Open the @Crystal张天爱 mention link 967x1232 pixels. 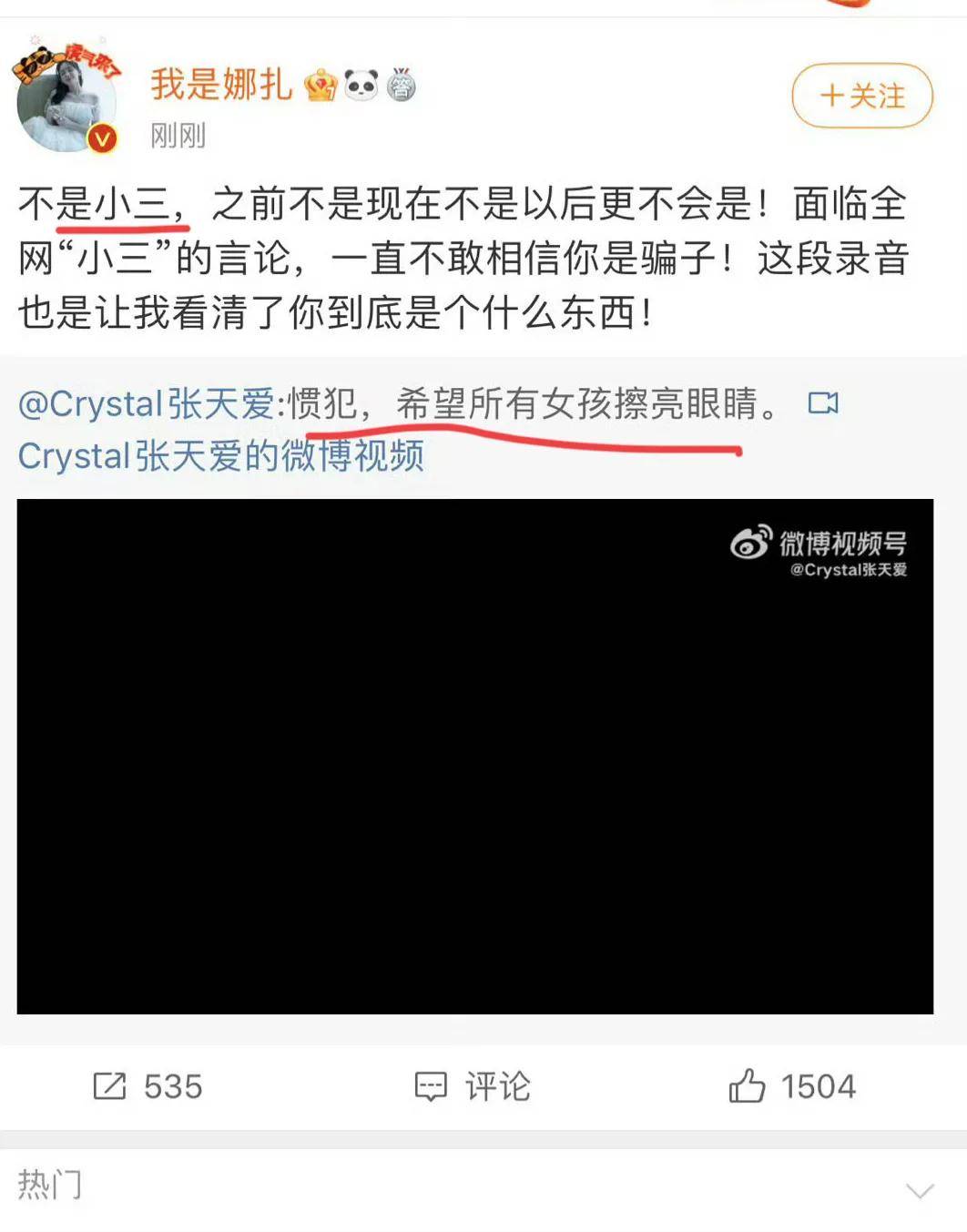coord(146,403)
